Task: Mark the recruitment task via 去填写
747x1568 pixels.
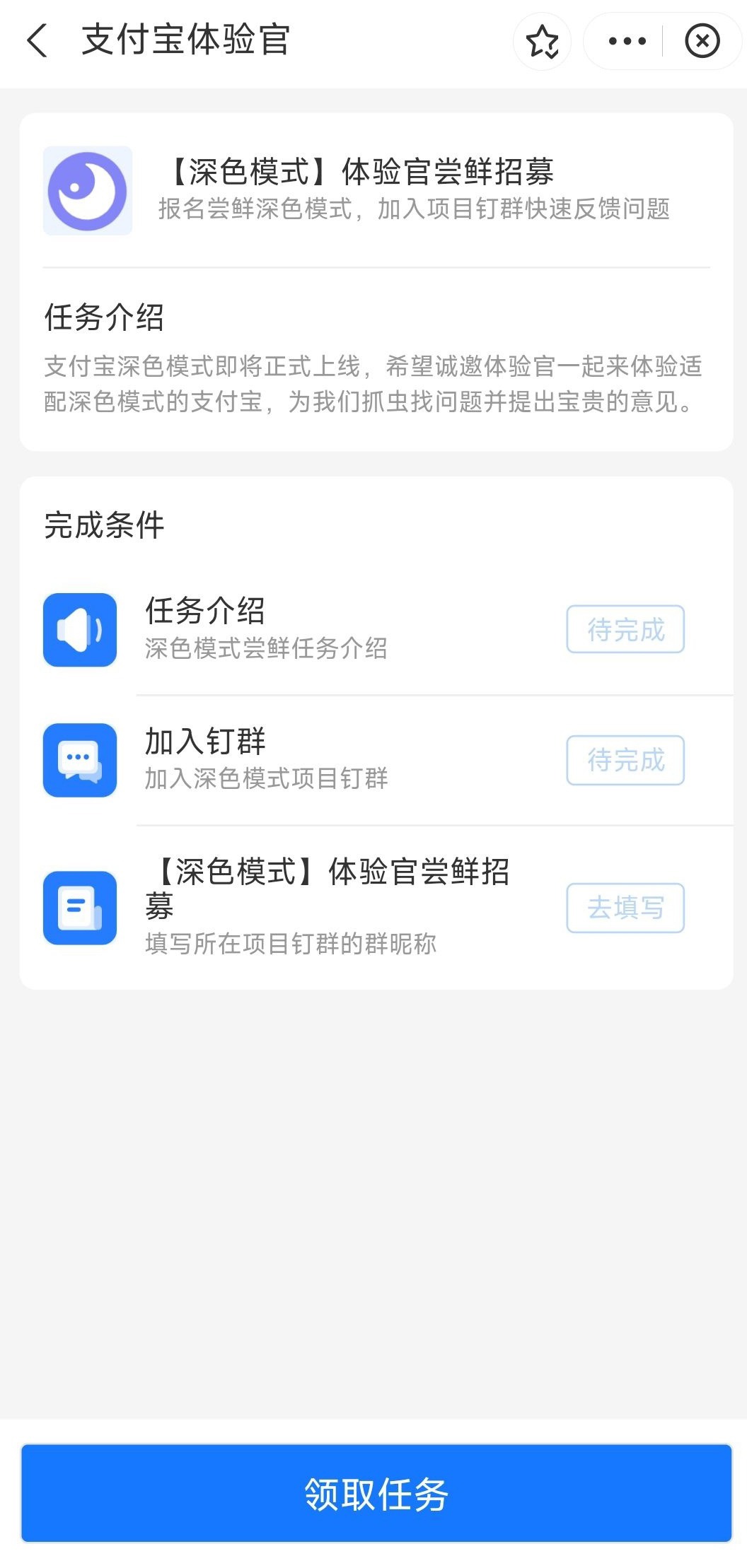Action: [625, 908]
